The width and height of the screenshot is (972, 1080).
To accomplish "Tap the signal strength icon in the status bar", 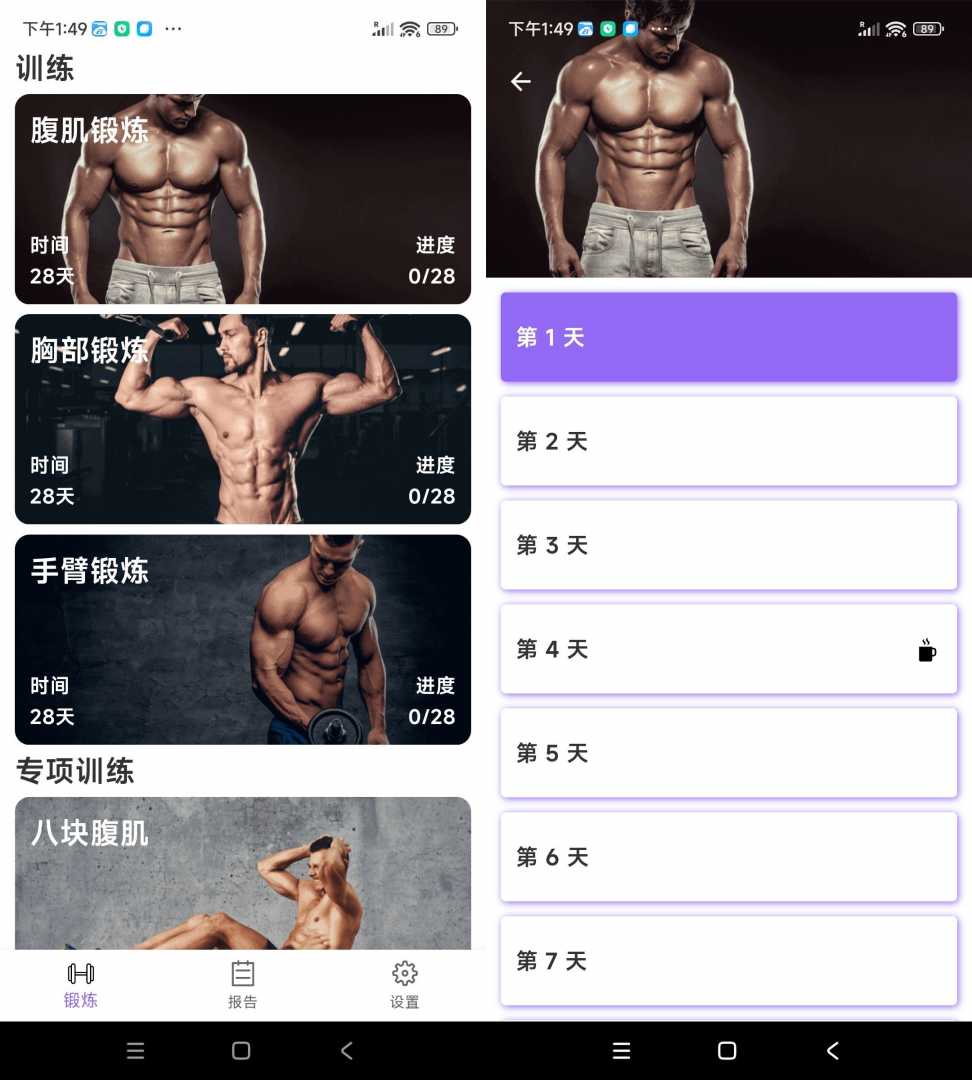I will 386,29.
